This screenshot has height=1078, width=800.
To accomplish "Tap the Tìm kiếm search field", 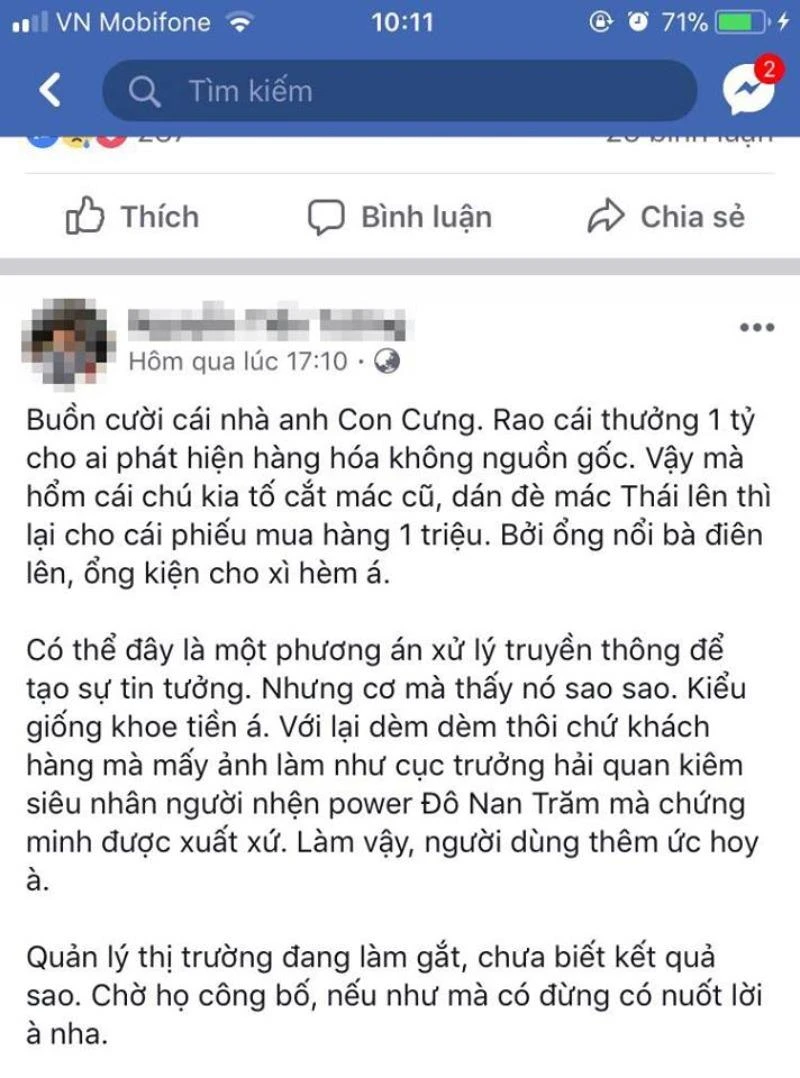I will tap(400, 91).
